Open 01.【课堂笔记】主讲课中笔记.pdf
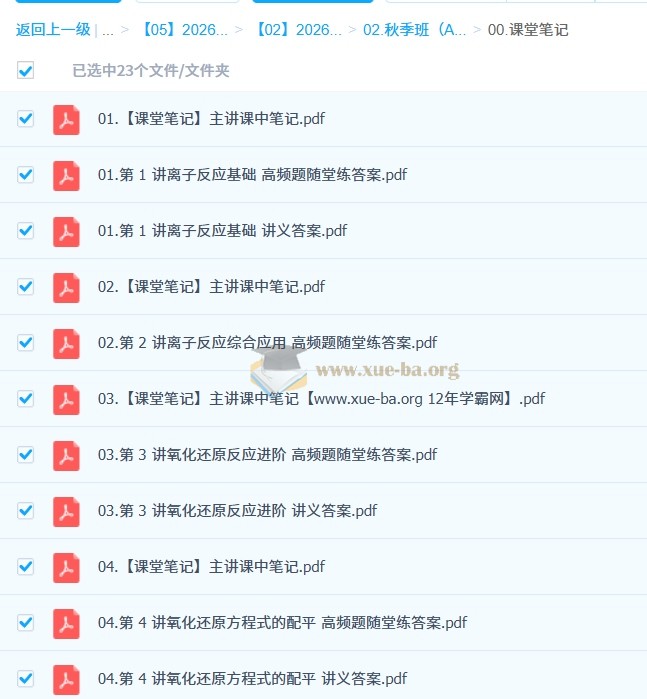This screenshot has height=699, width=647. click(211, 119)
